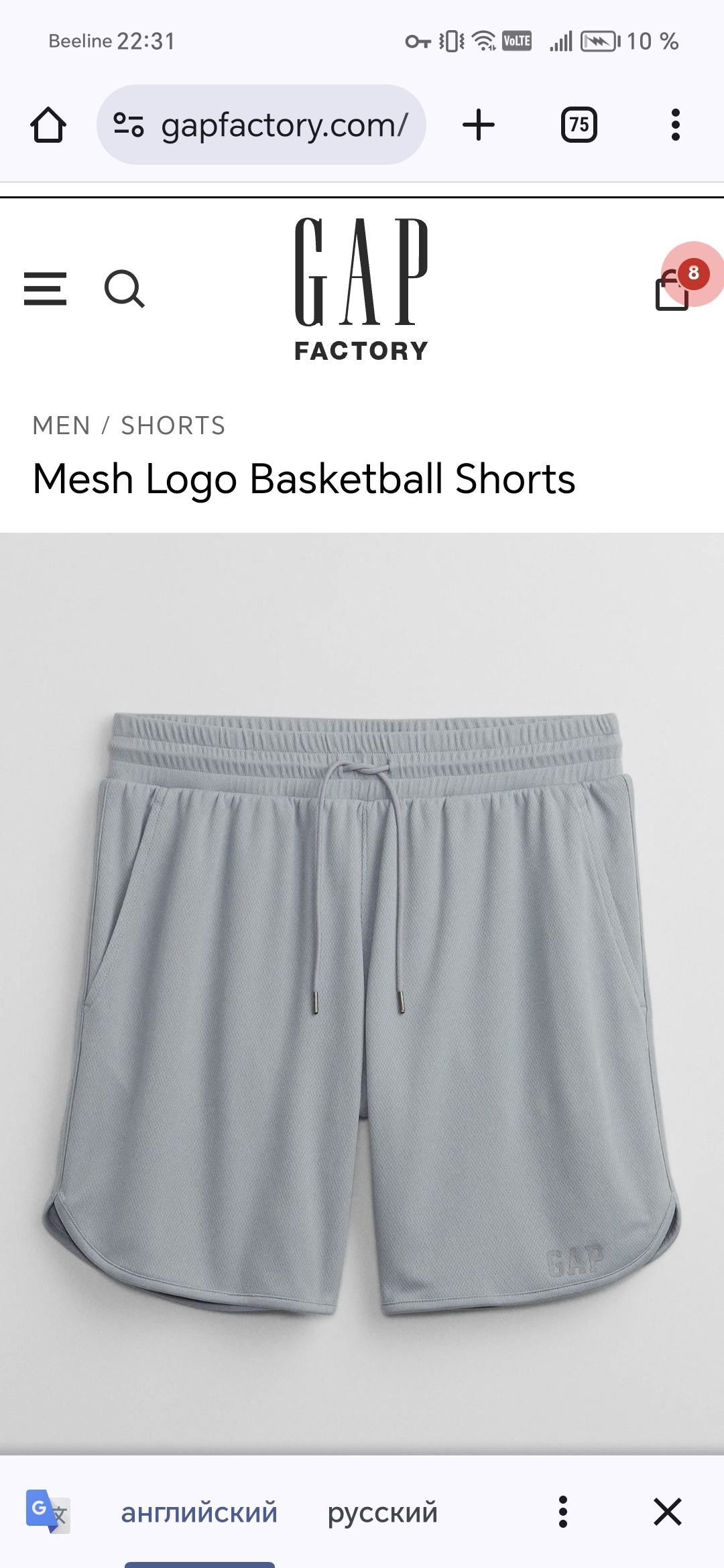Open the browser overflow menu
Image resolution: width=724 pixels, height=1568 pixels.
click(x=675, y=125)
